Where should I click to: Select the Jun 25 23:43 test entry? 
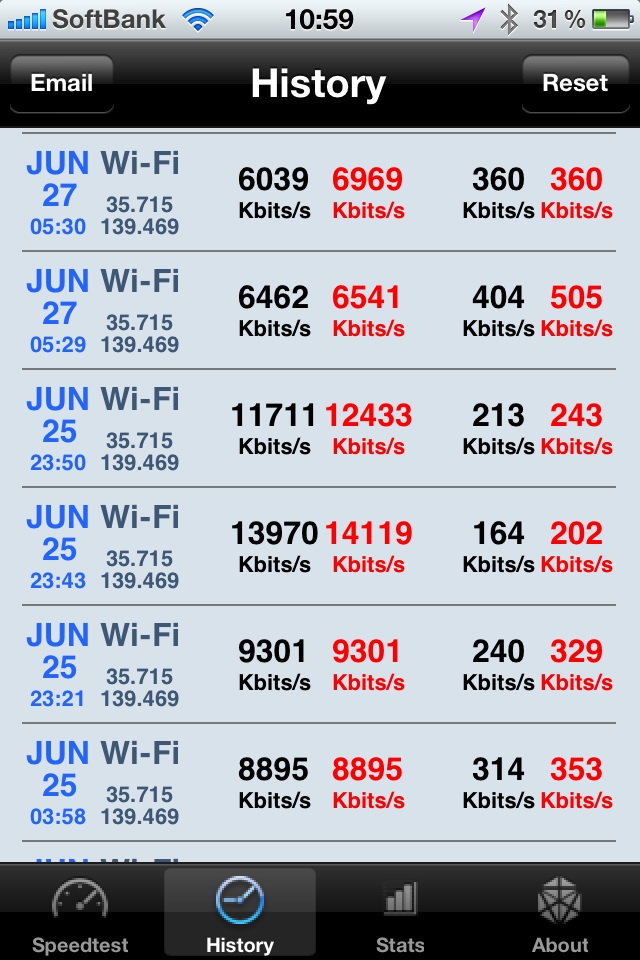pos(320,546)
